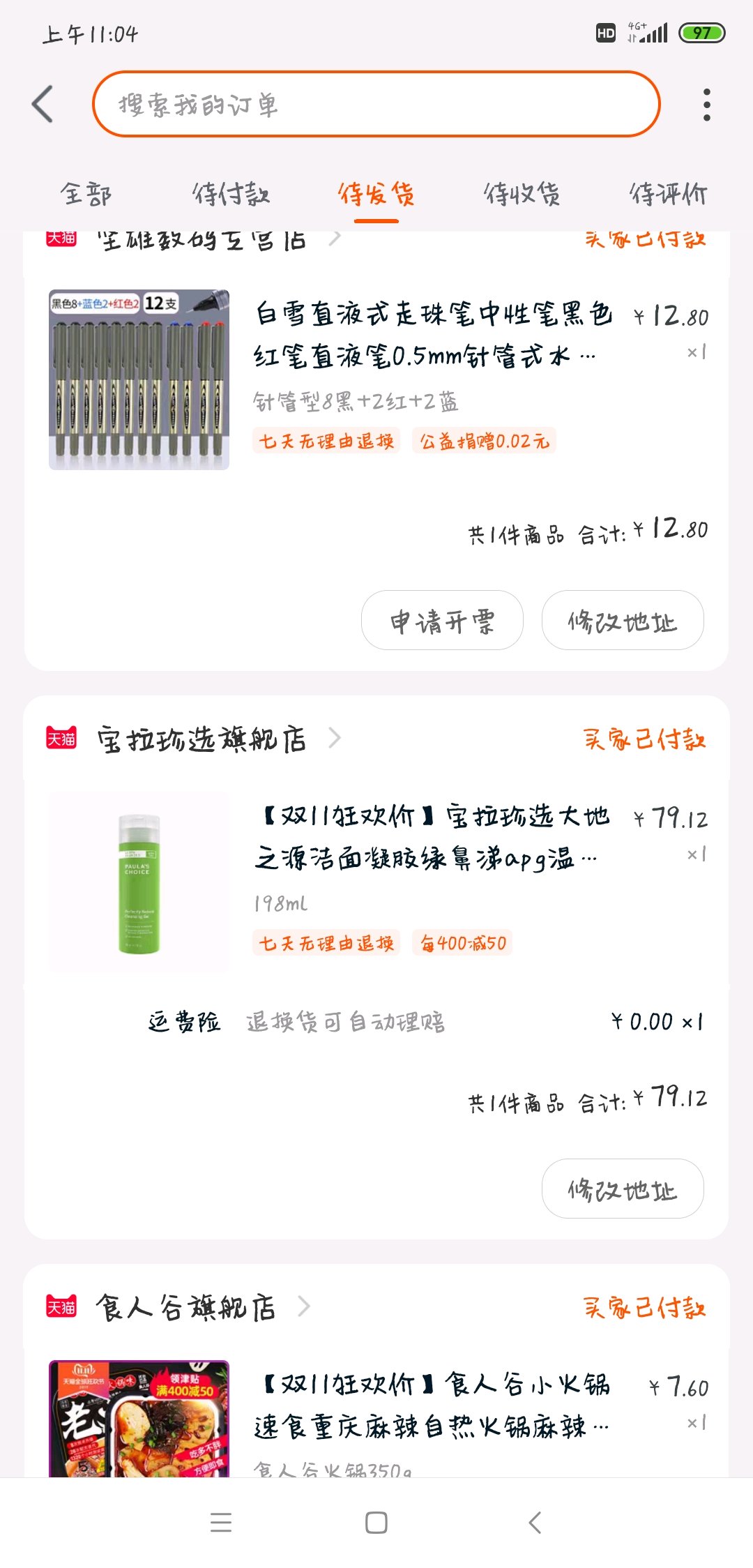Tap 修改地址 for the pen order

click(x=623, y=620)
